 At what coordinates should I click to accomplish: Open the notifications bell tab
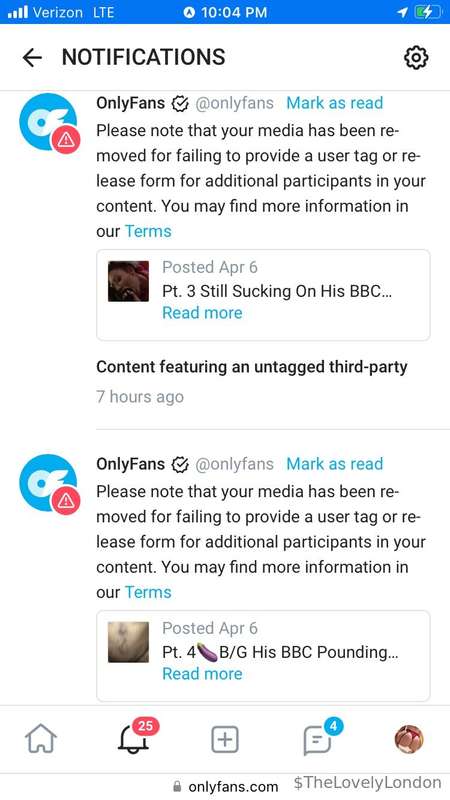click(134, 738)
